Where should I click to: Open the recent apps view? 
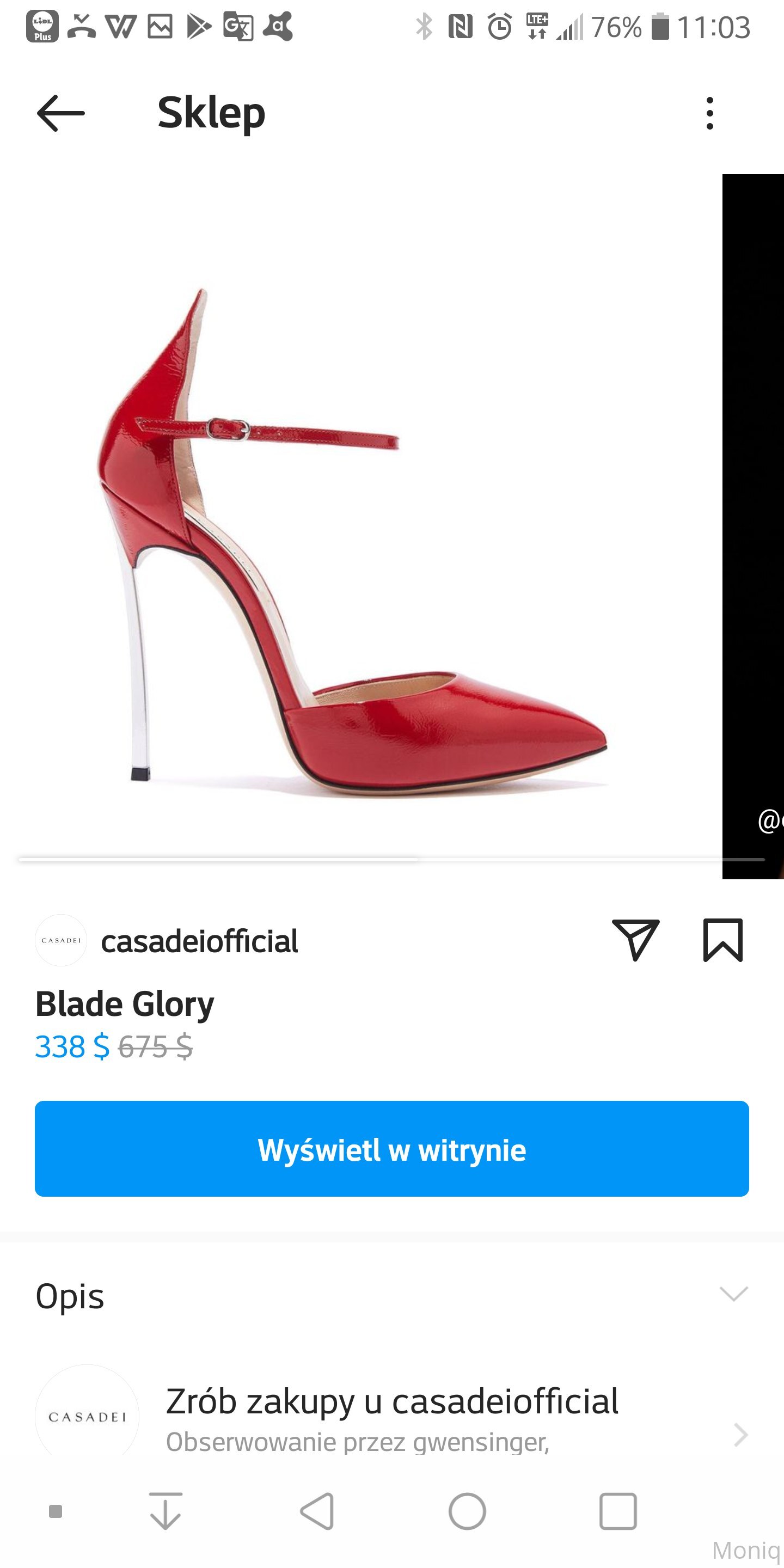pyautogui.click(x=618, y=1511)
